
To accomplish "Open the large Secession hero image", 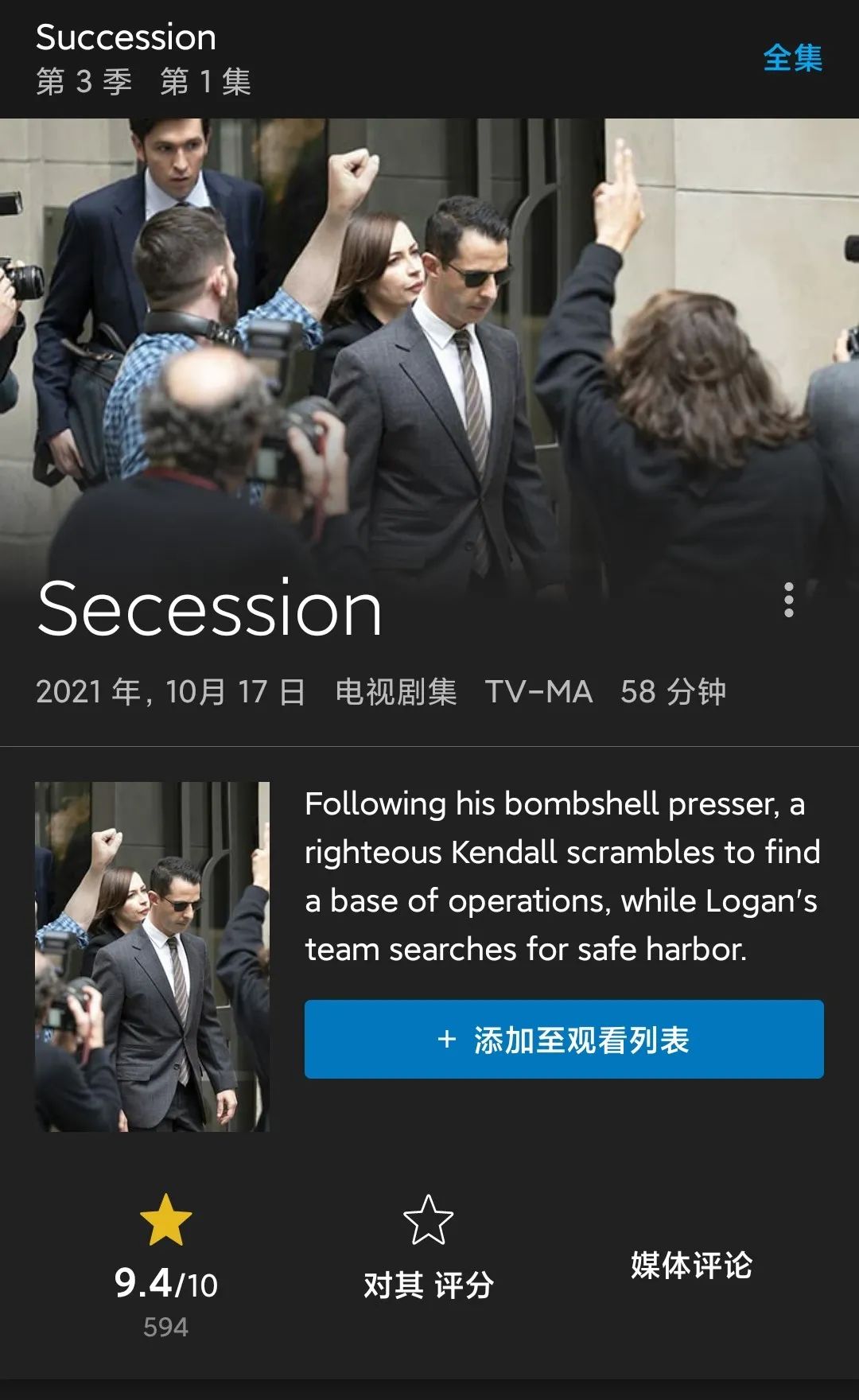I will point(429,350).
